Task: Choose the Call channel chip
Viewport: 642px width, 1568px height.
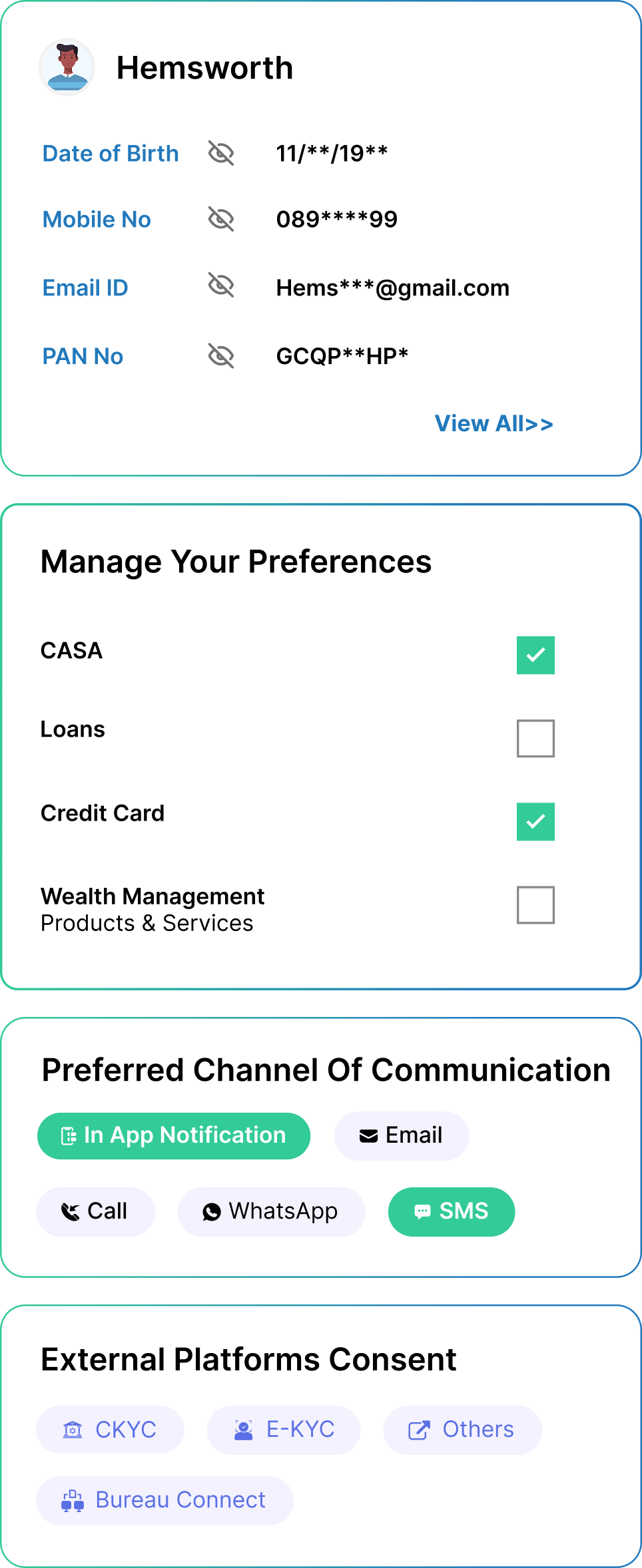Action: tap(95, 1211)
